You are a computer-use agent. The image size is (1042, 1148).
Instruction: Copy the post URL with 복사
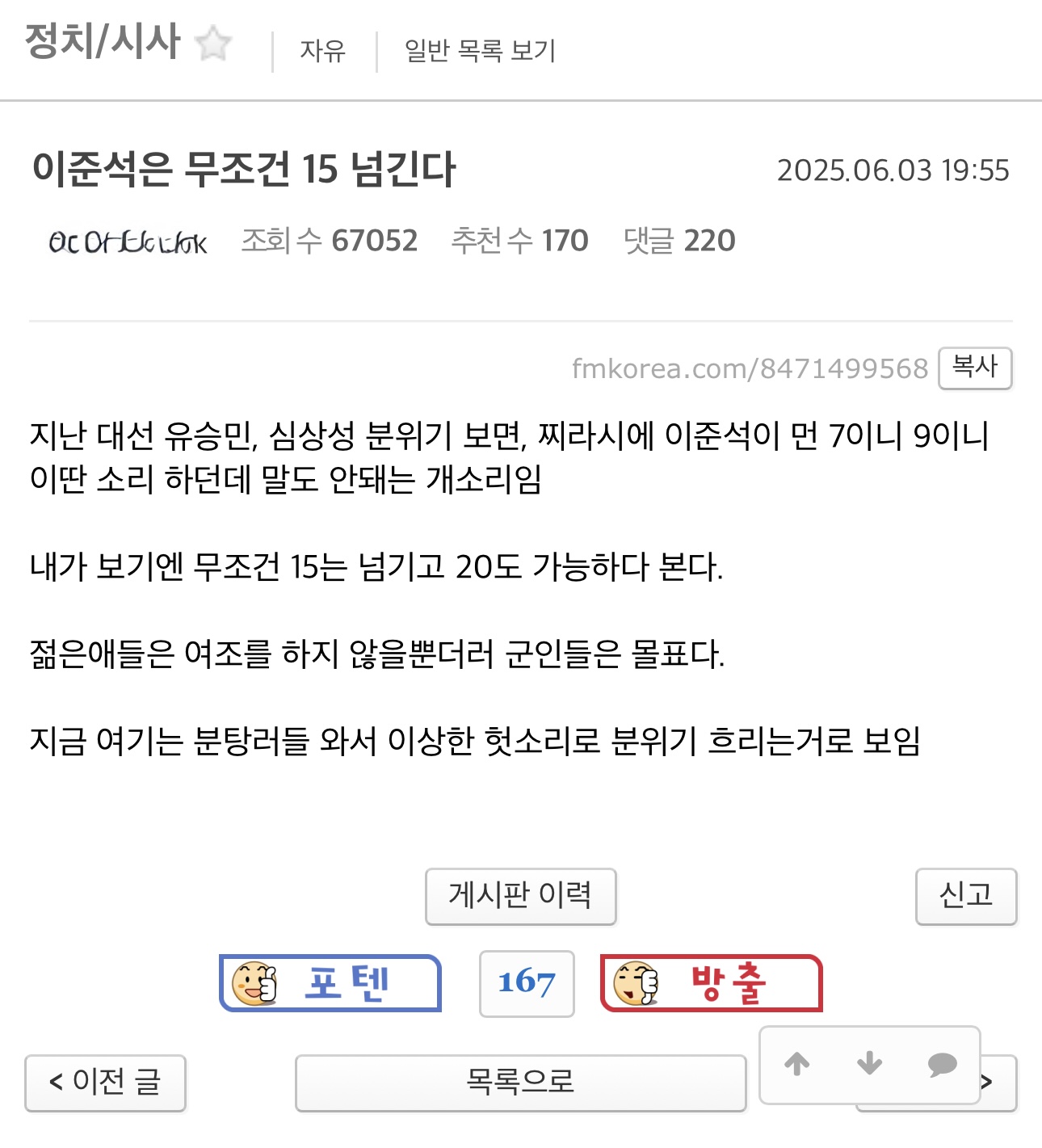pyautogui.click(x=974, y=368)
